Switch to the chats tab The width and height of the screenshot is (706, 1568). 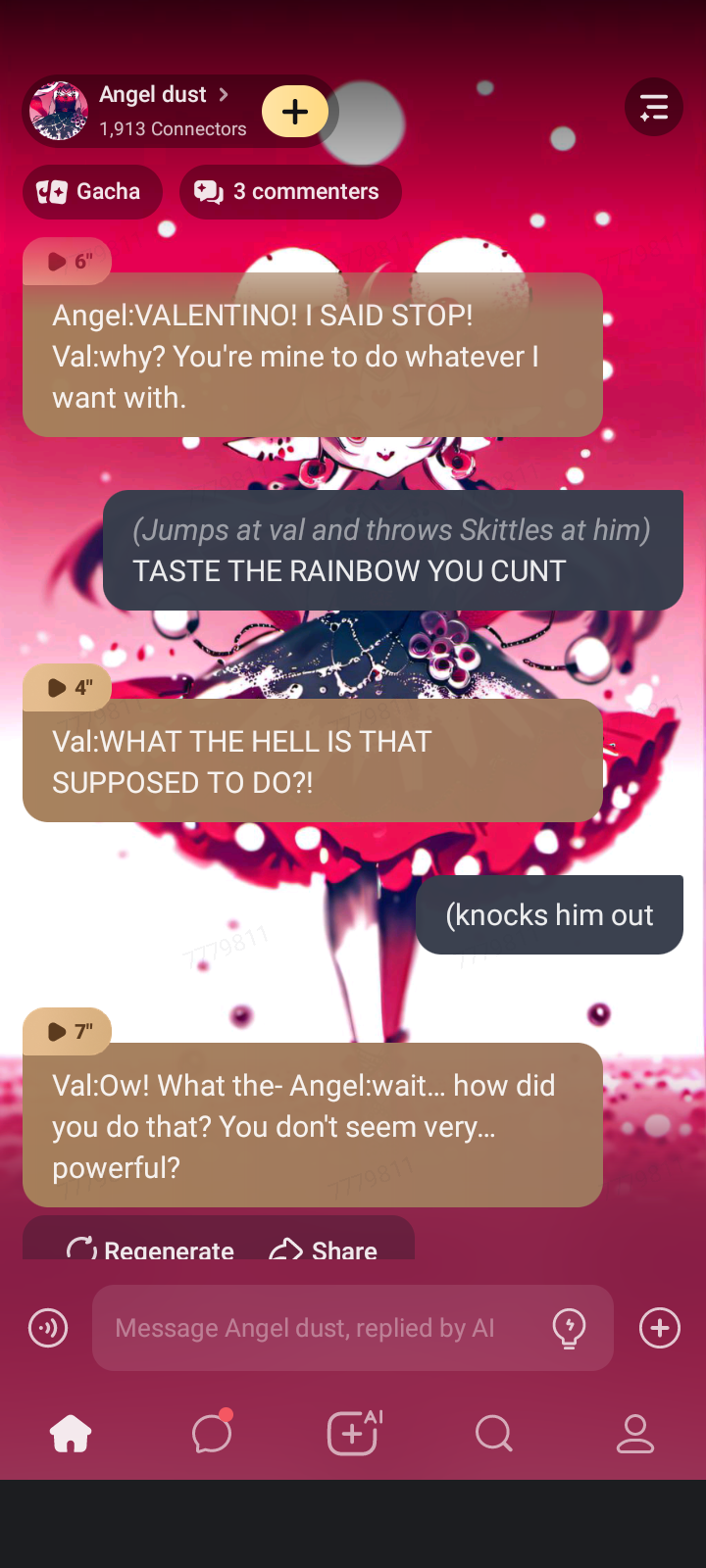[x=212, y=1435]
